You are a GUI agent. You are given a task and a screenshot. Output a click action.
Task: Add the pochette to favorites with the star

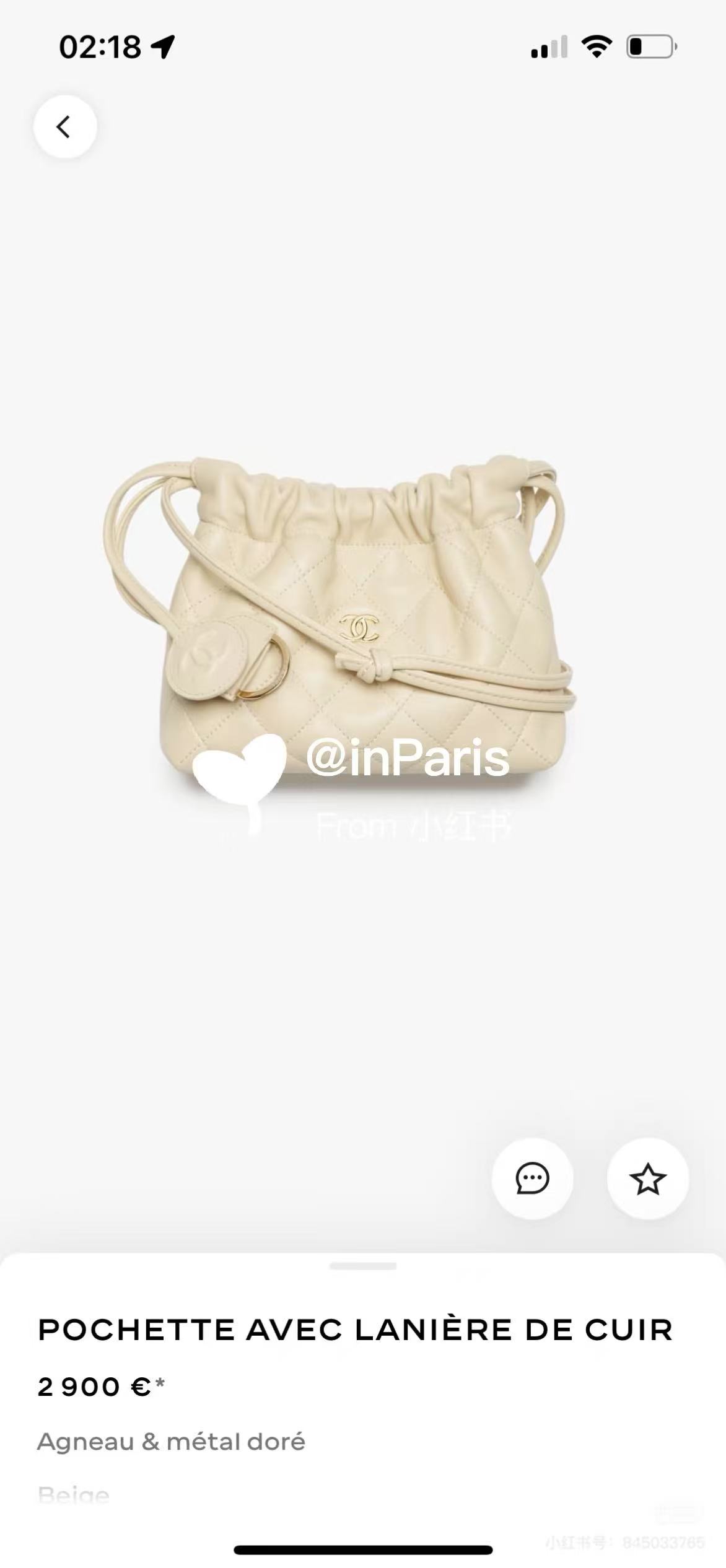click(647, 1178)
